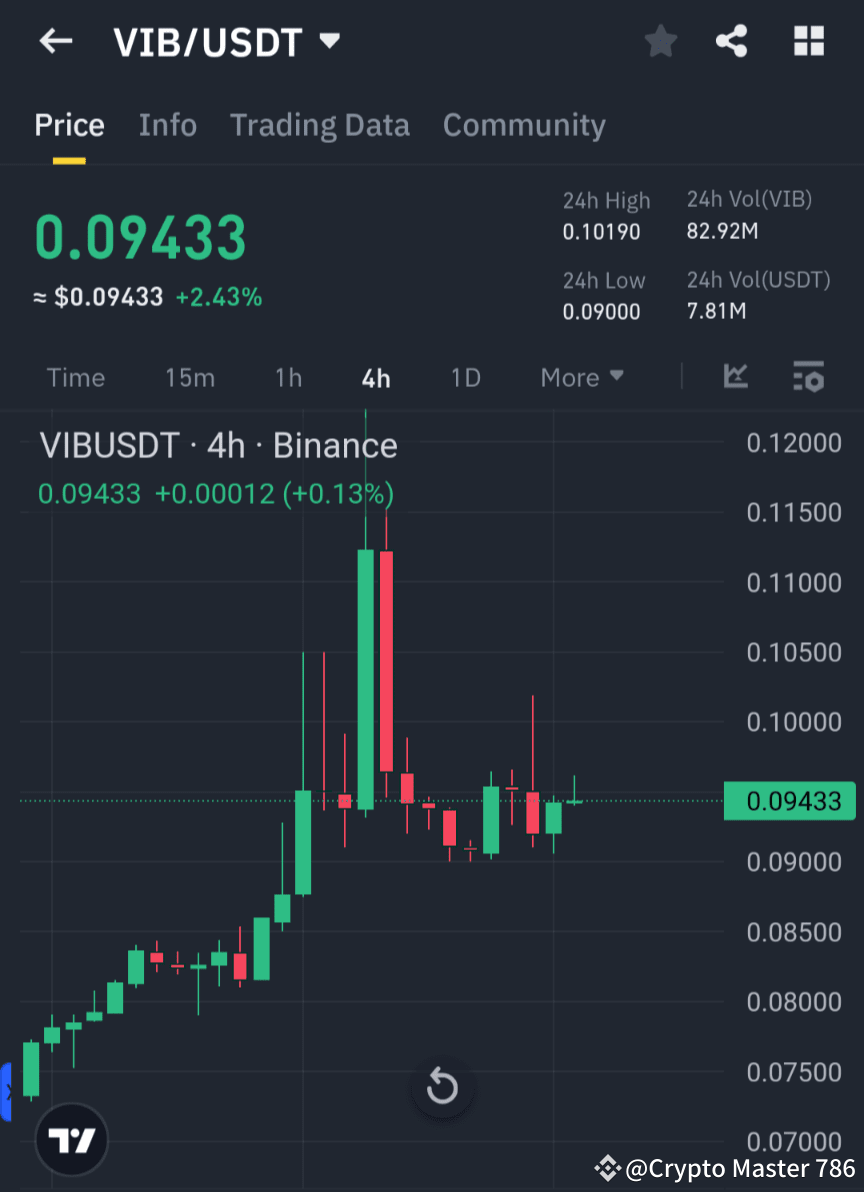This screenshot has height=1192, width=864.
Task: Switch to the 1h interval
Action: 288,378
